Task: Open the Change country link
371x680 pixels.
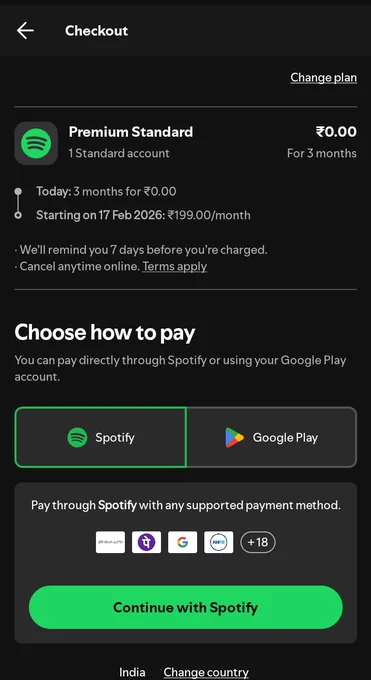Action: (x=206, y=672)
